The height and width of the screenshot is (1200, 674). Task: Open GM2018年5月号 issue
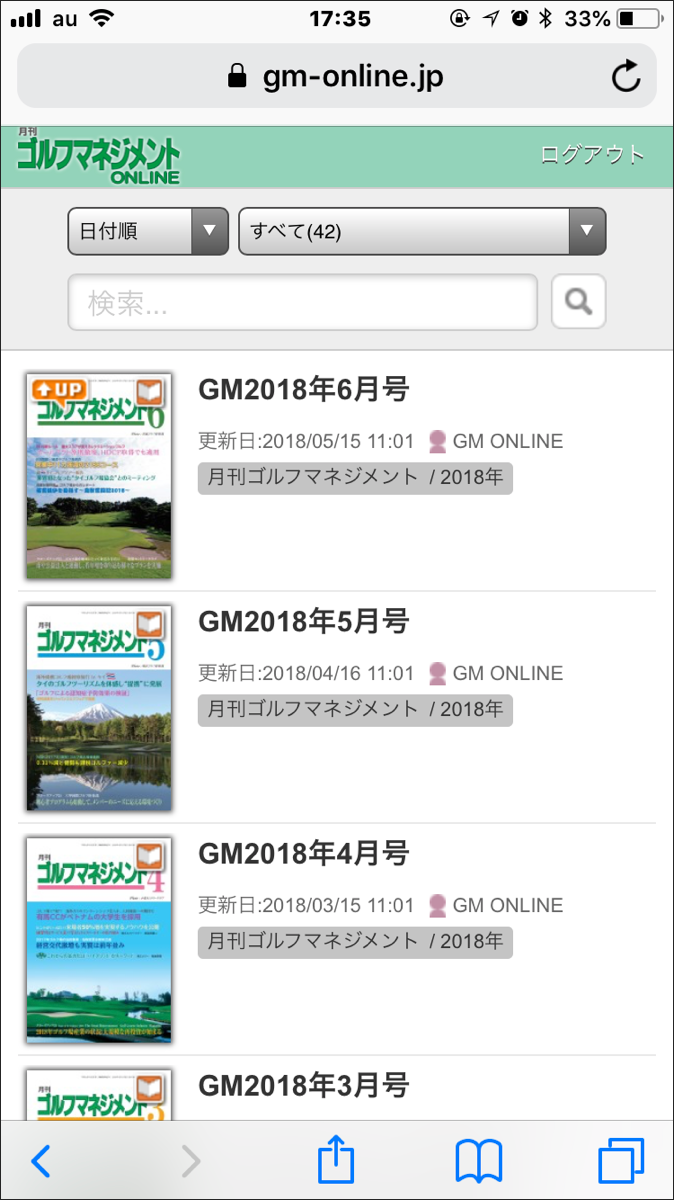pos(304,622)
